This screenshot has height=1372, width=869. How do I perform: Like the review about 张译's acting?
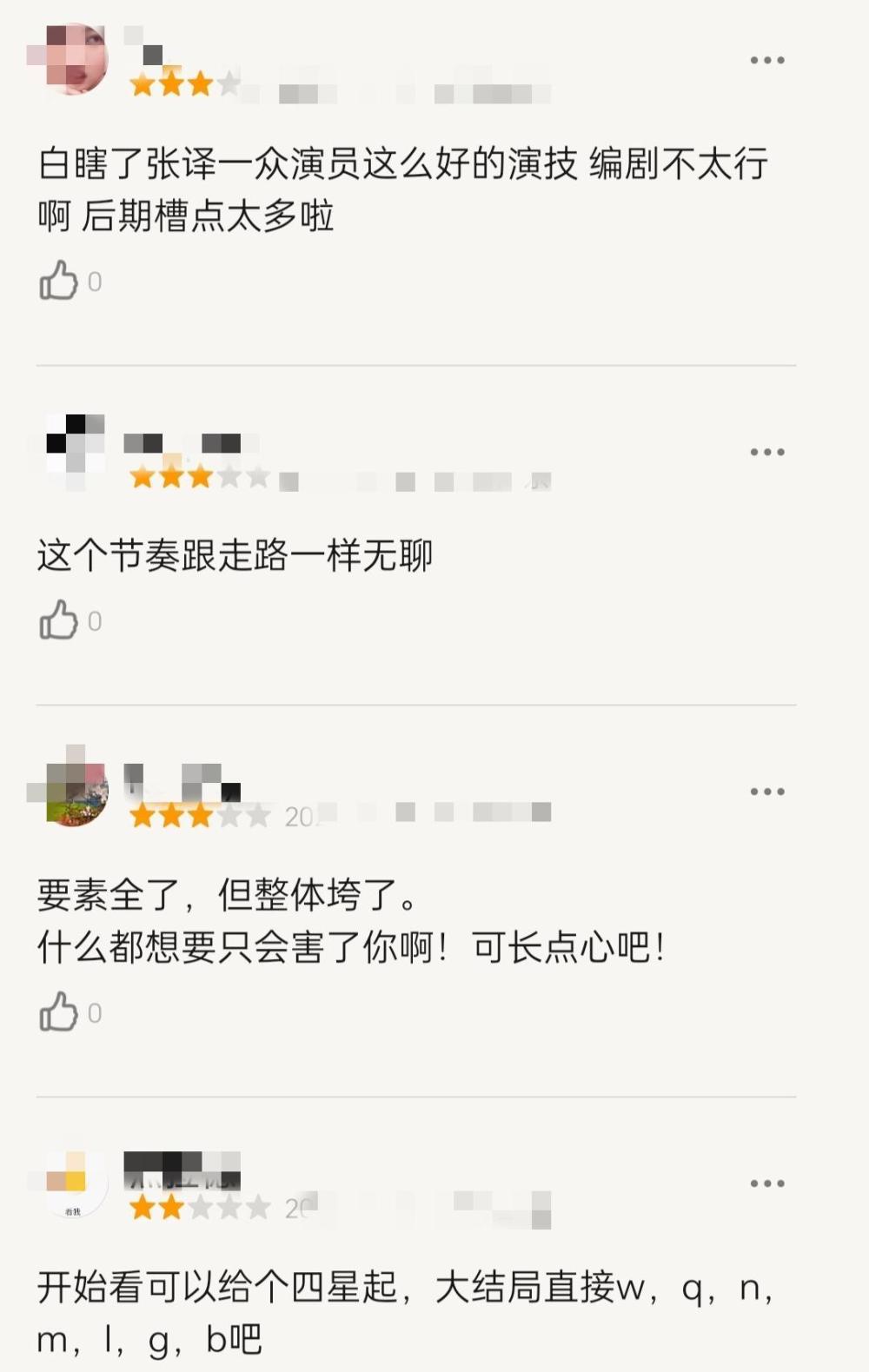(x=59, y=281)
